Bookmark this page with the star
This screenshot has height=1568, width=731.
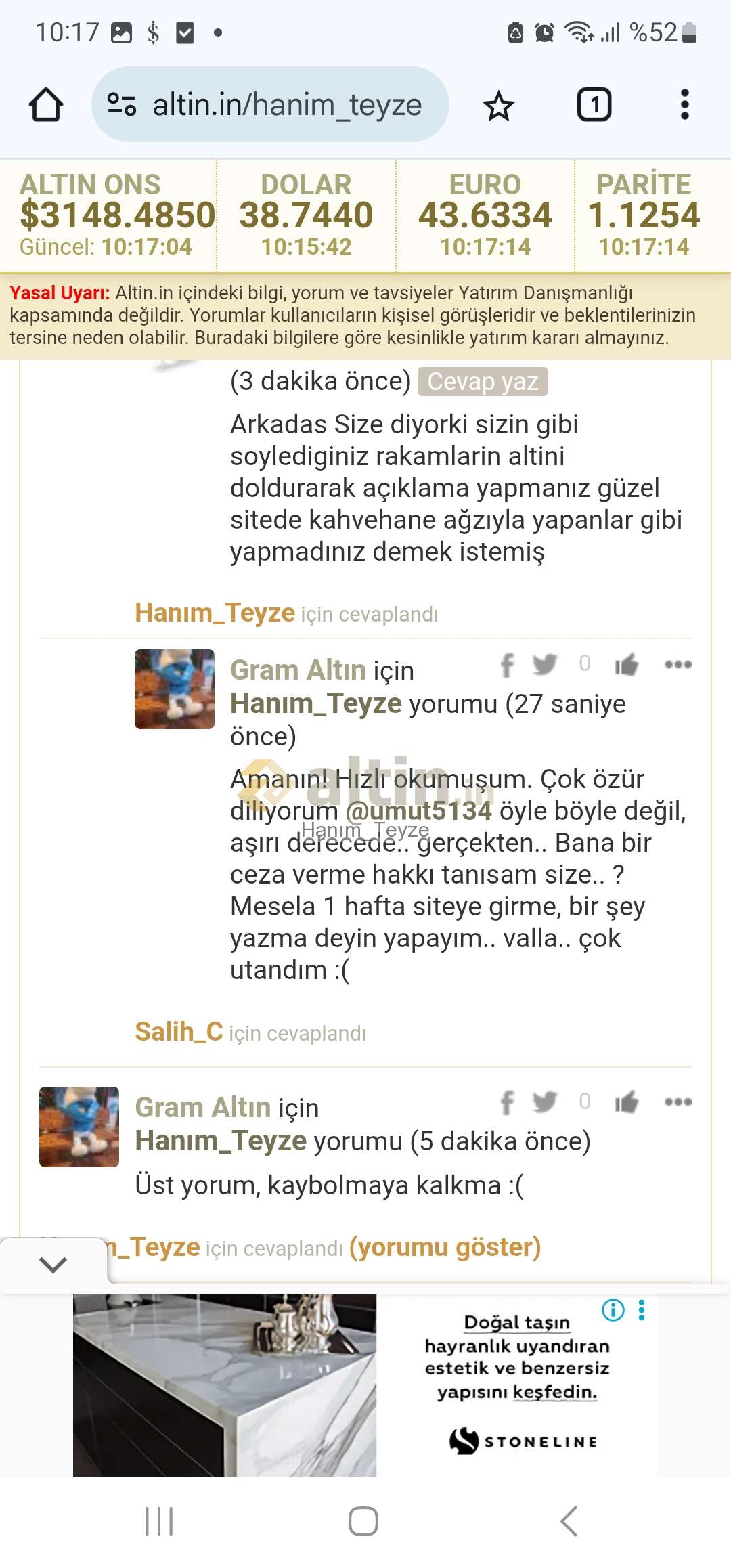click(499, 106)
